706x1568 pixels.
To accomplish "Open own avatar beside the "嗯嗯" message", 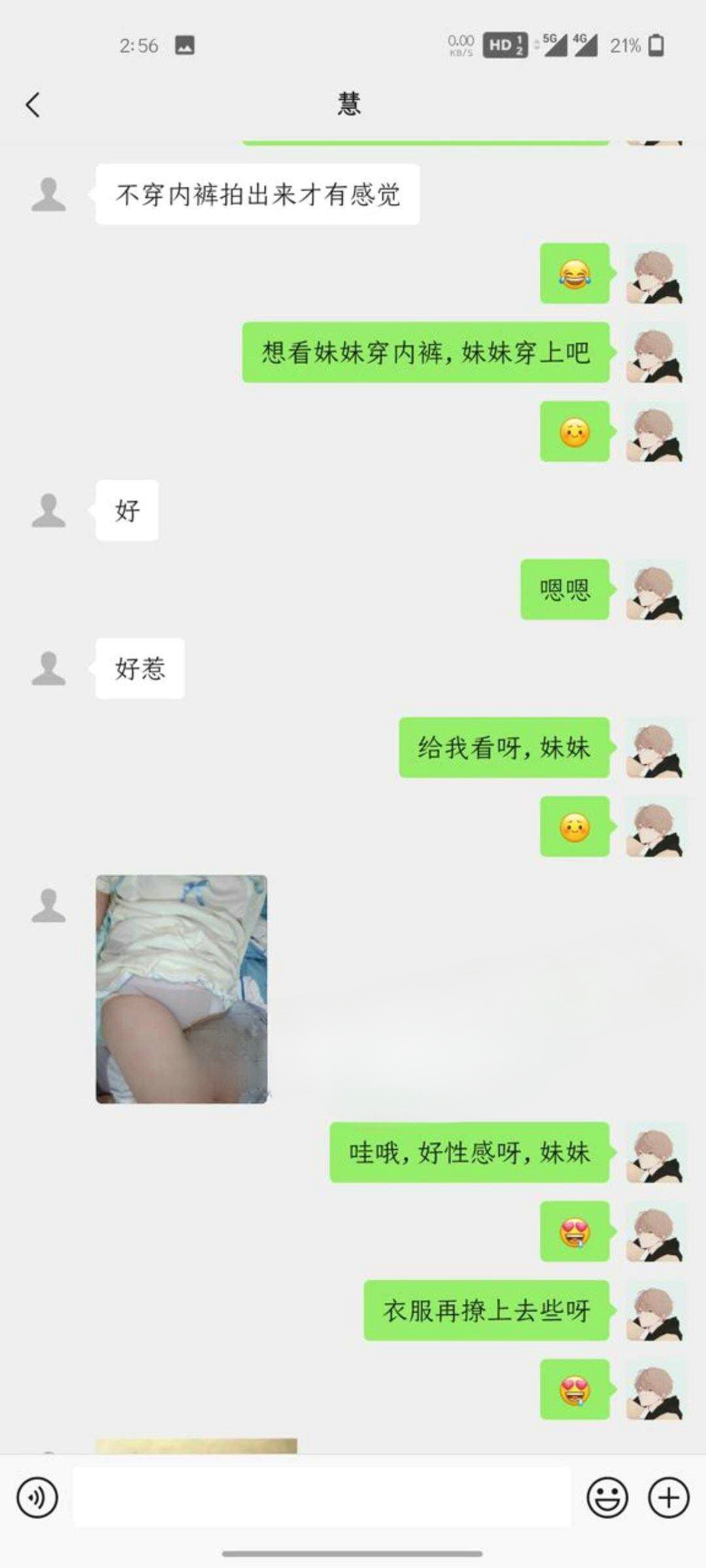I will pyautogui.click(x=654, y=590).
